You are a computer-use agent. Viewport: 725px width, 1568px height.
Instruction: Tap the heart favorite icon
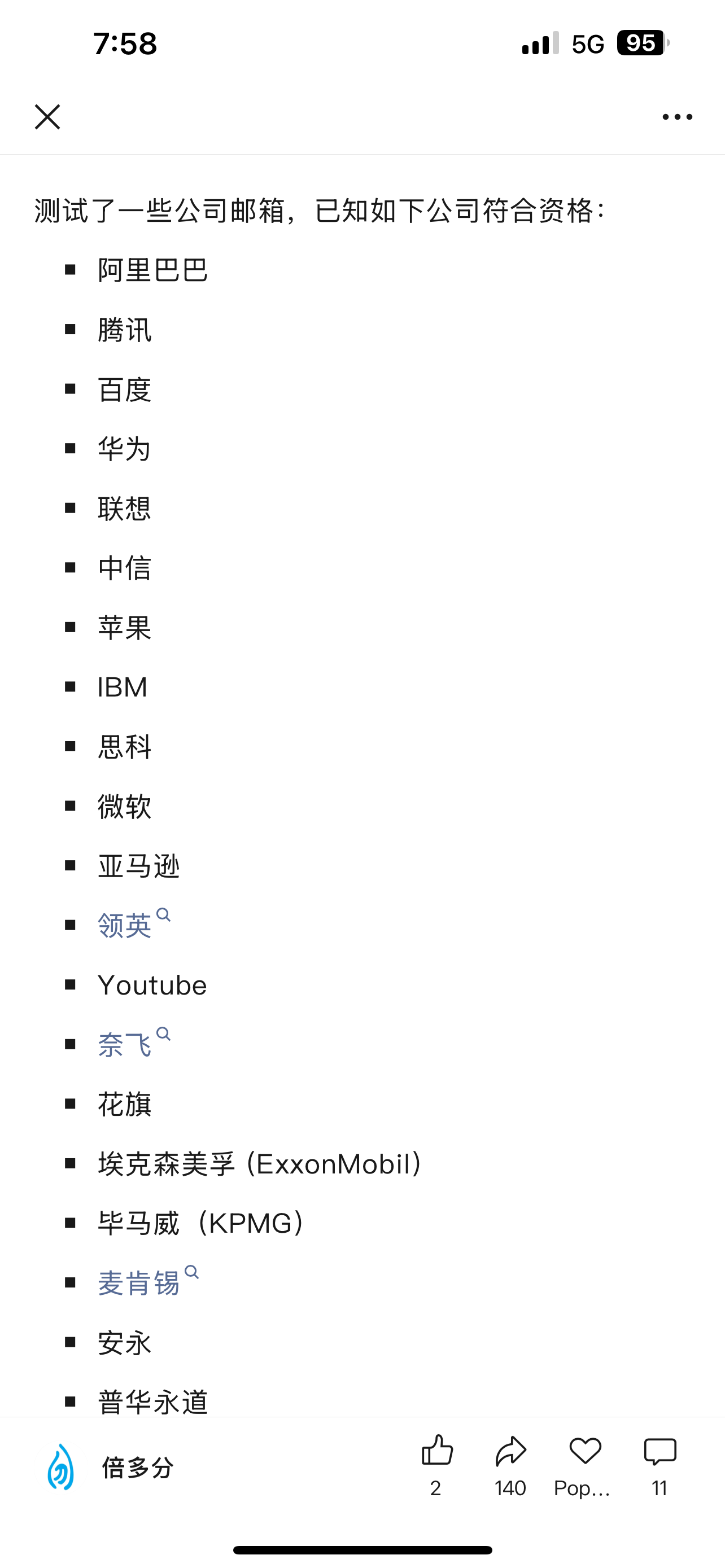[585, 1451]
